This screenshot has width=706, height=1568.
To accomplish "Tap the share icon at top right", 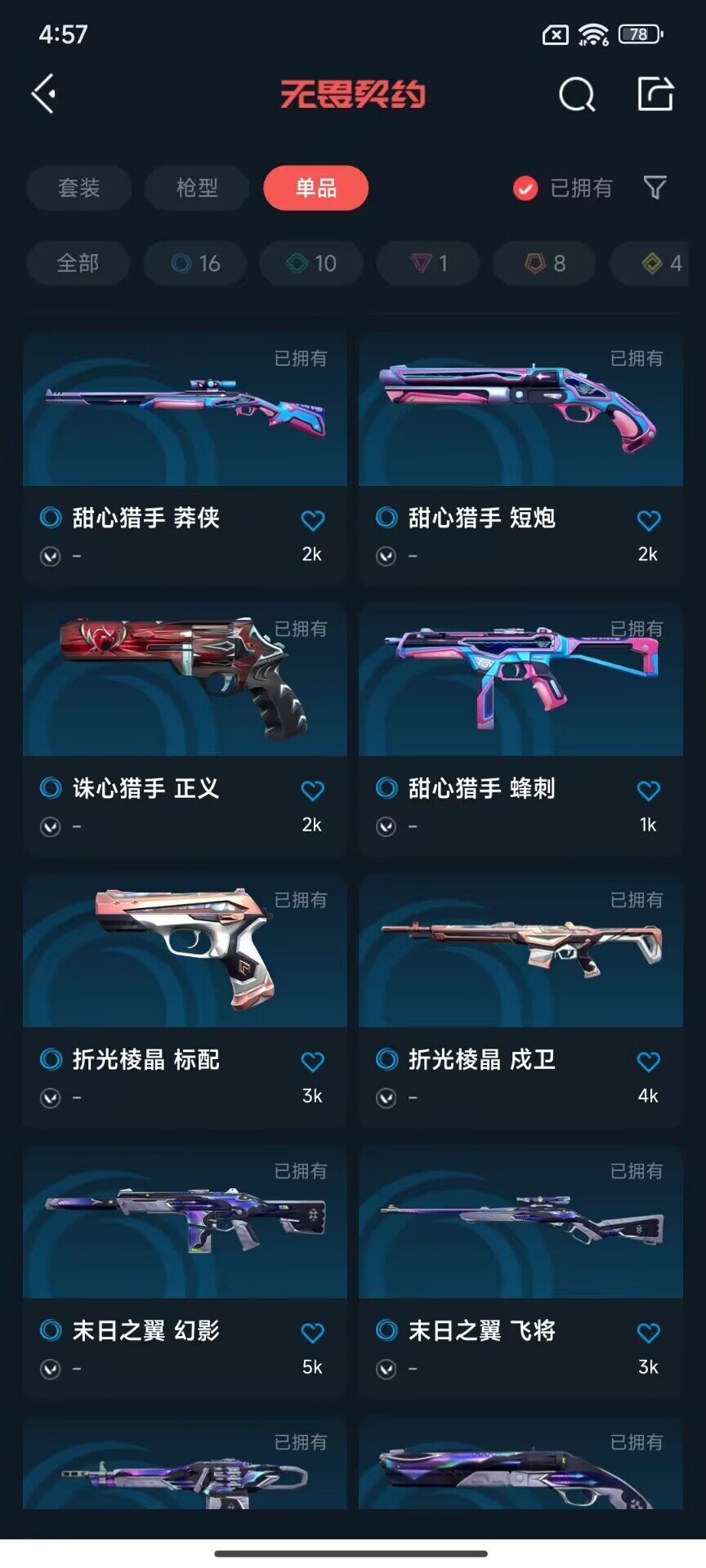I will (x=654, y=94).
